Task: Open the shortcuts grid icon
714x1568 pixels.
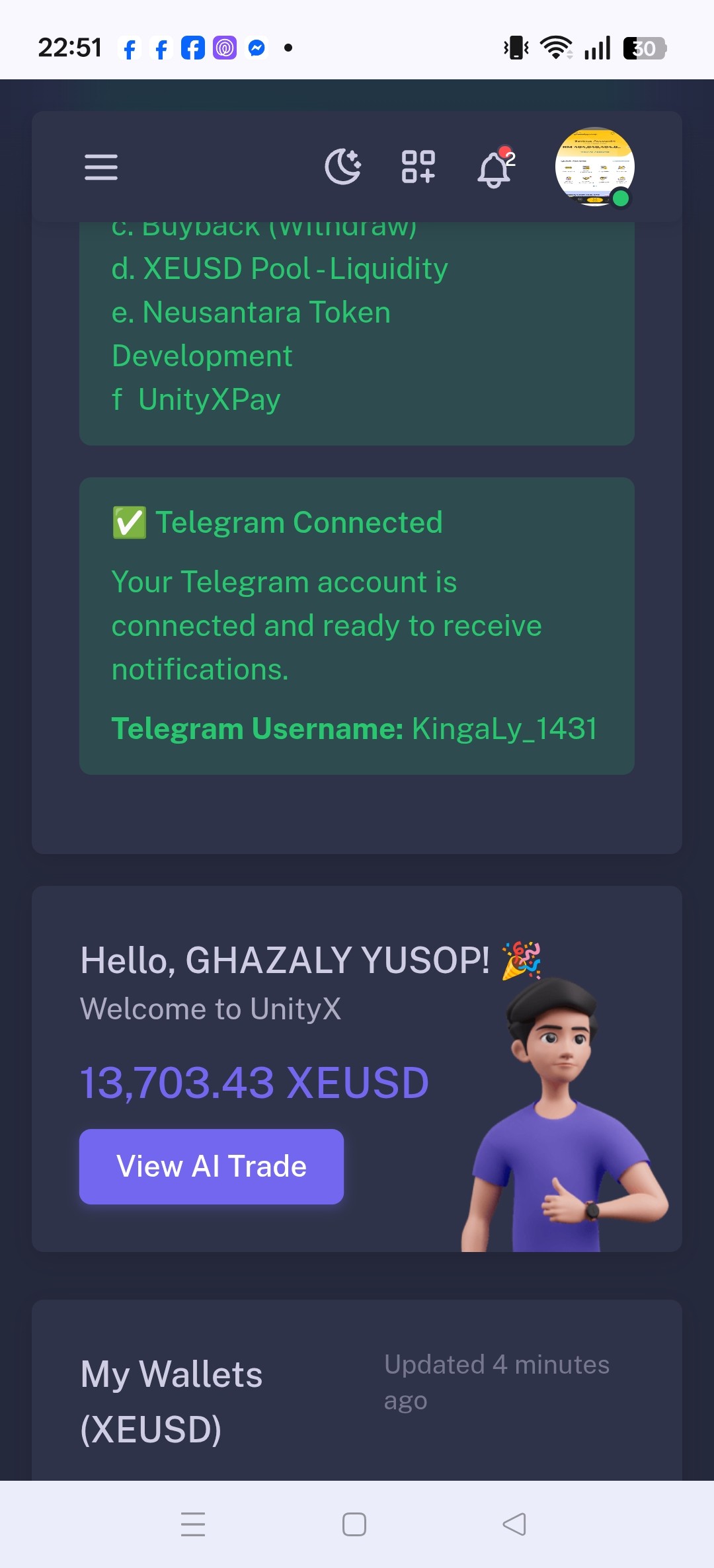Action: coord(418,167)
